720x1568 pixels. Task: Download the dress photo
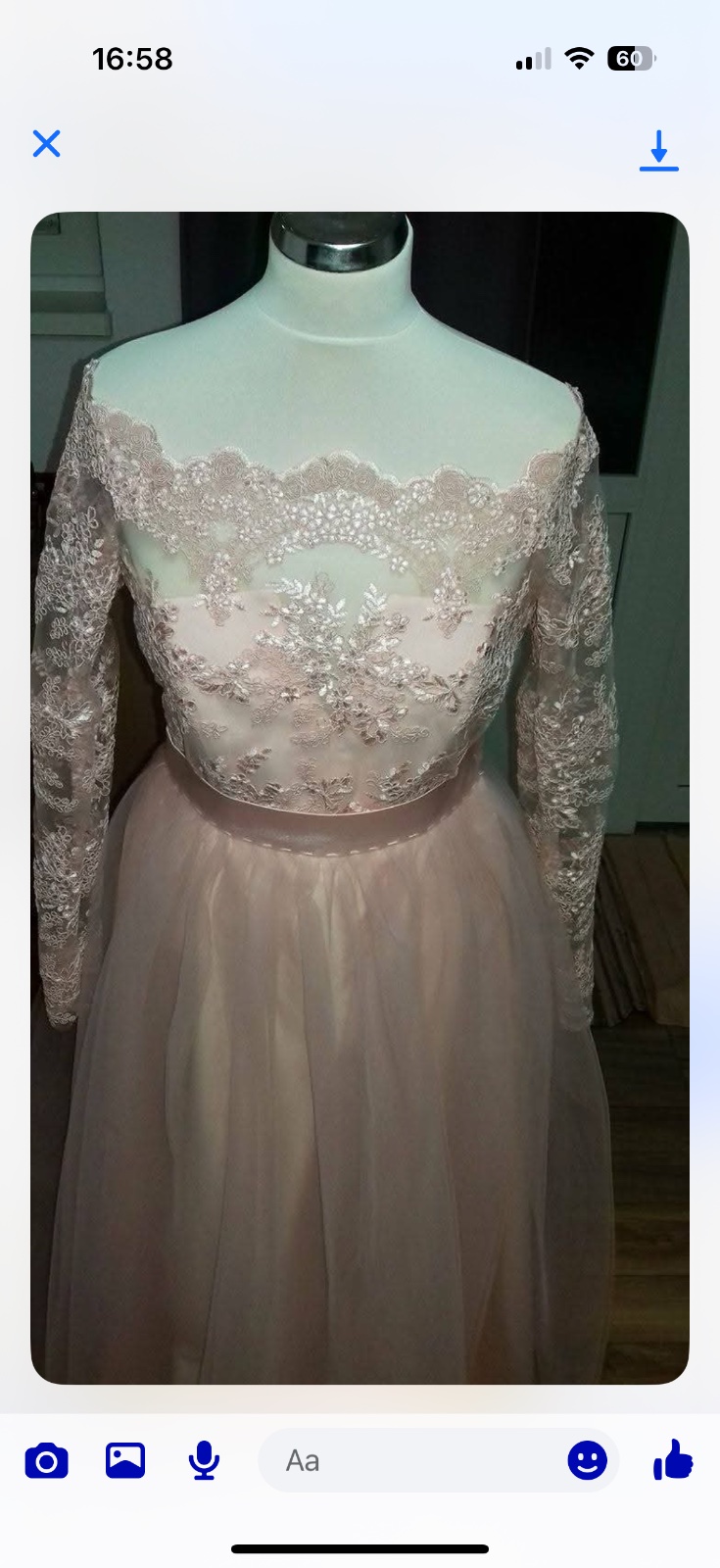click(658, 151)
